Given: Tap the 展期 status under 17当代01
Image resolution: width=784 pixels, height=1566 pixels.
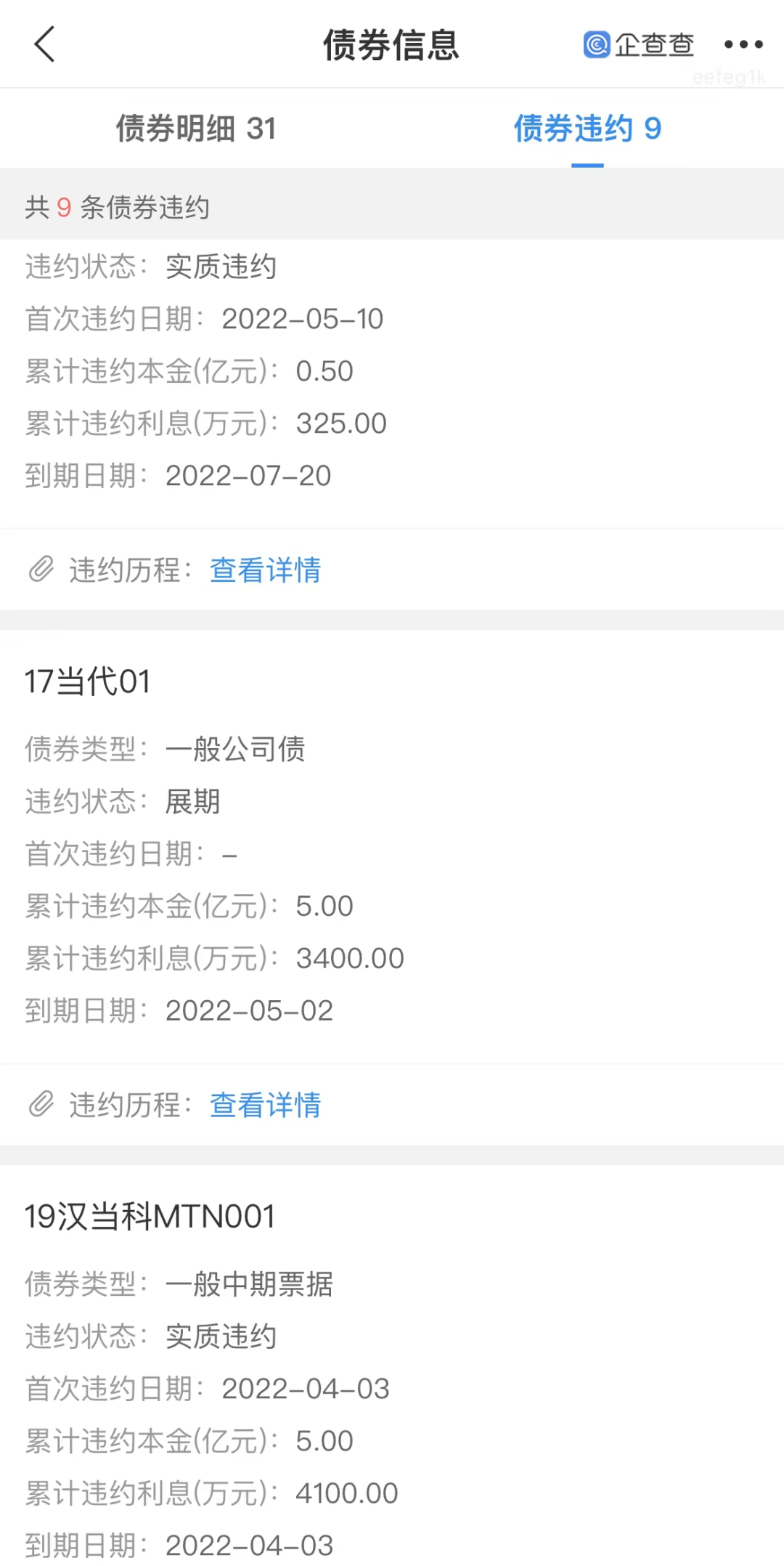Looking at the screenshot, I should (192, 802).
